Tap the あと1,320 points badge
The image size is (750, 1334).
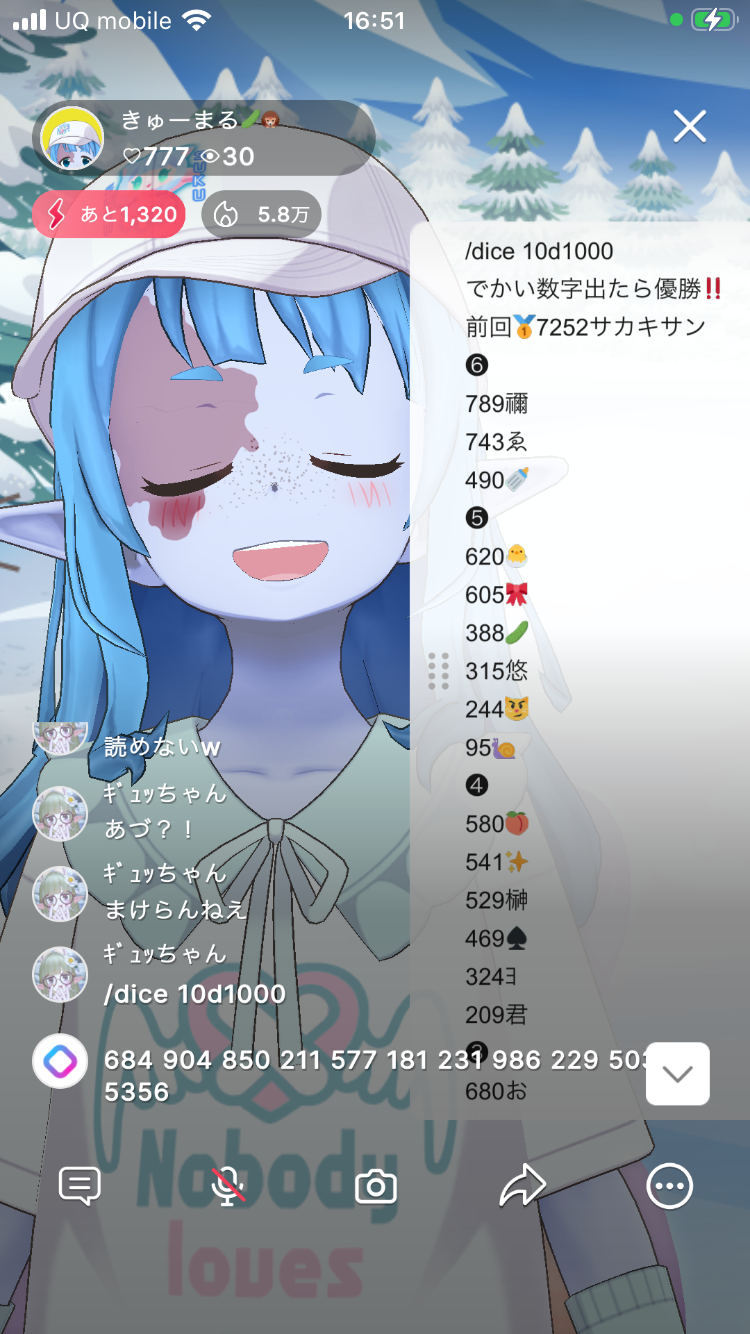[109, 214]
